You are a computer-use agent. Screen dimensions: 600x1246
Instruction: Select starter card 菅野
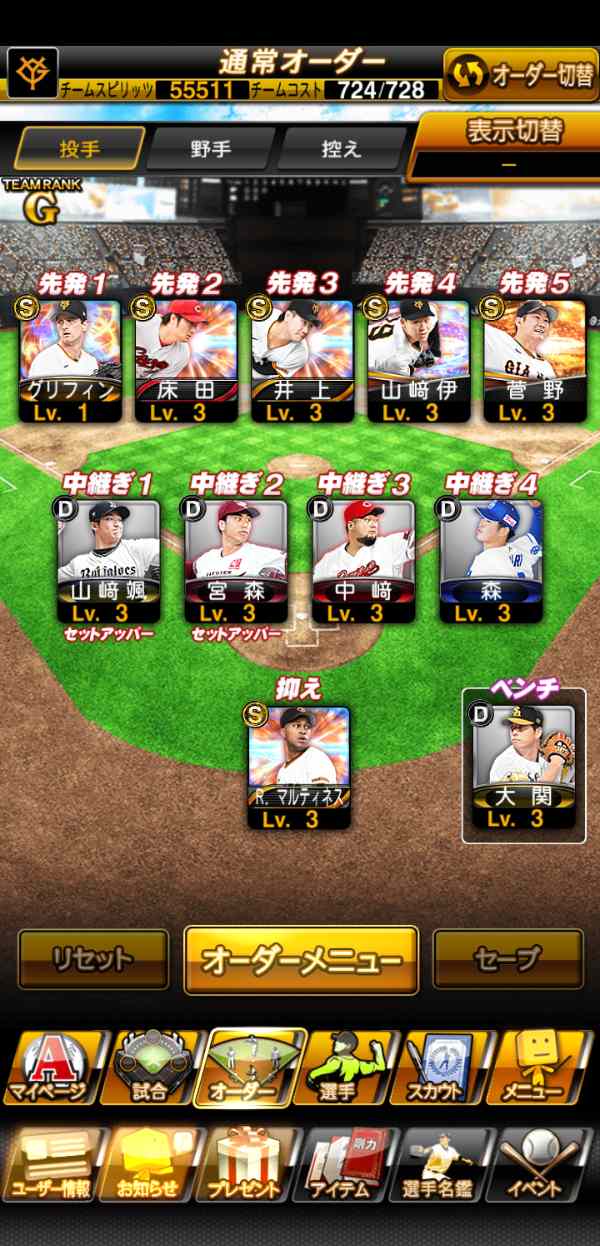(535, 360)
